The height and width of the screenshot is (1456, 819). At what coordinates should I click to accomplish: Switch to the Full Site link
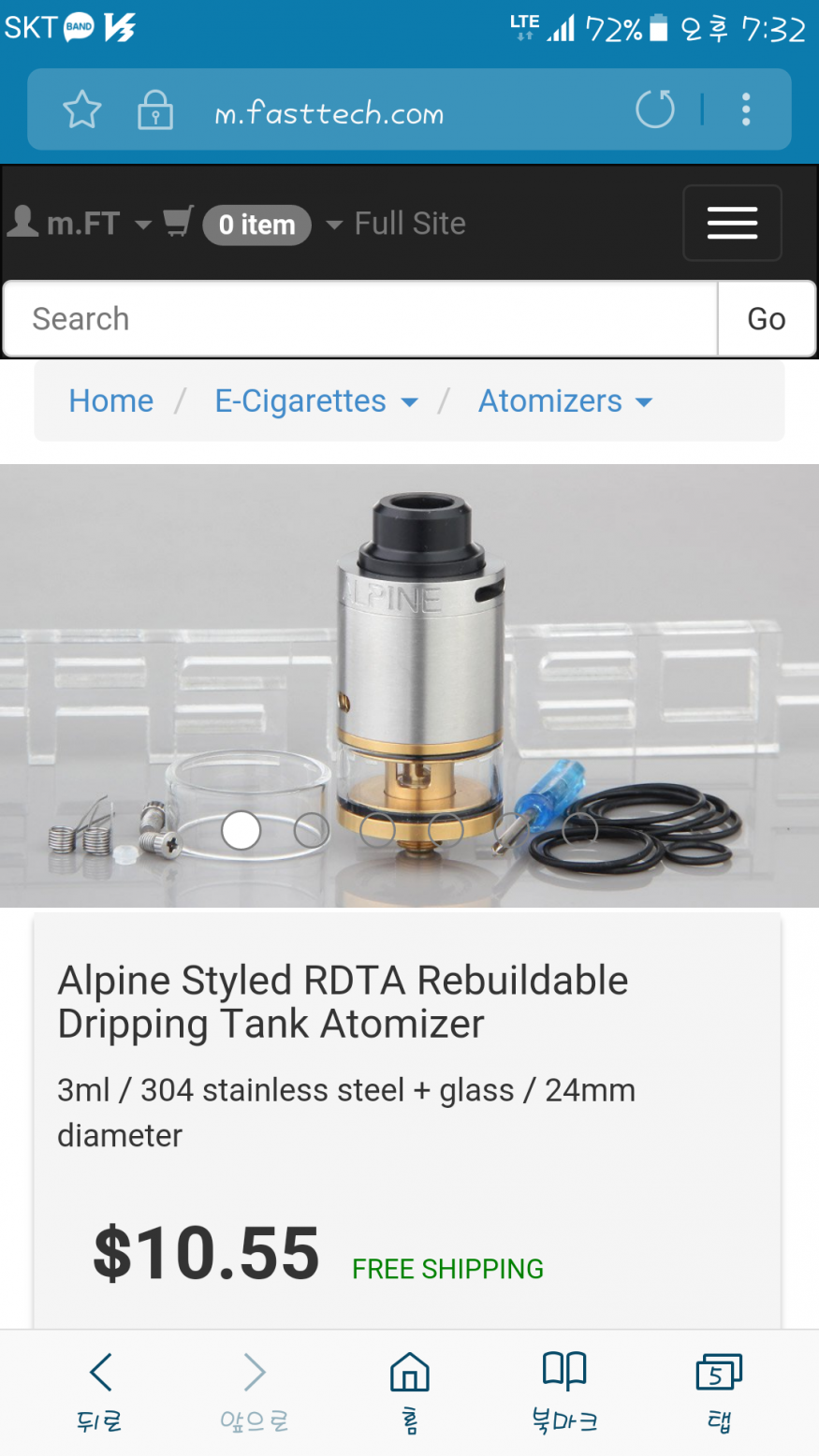click(409, 224)
